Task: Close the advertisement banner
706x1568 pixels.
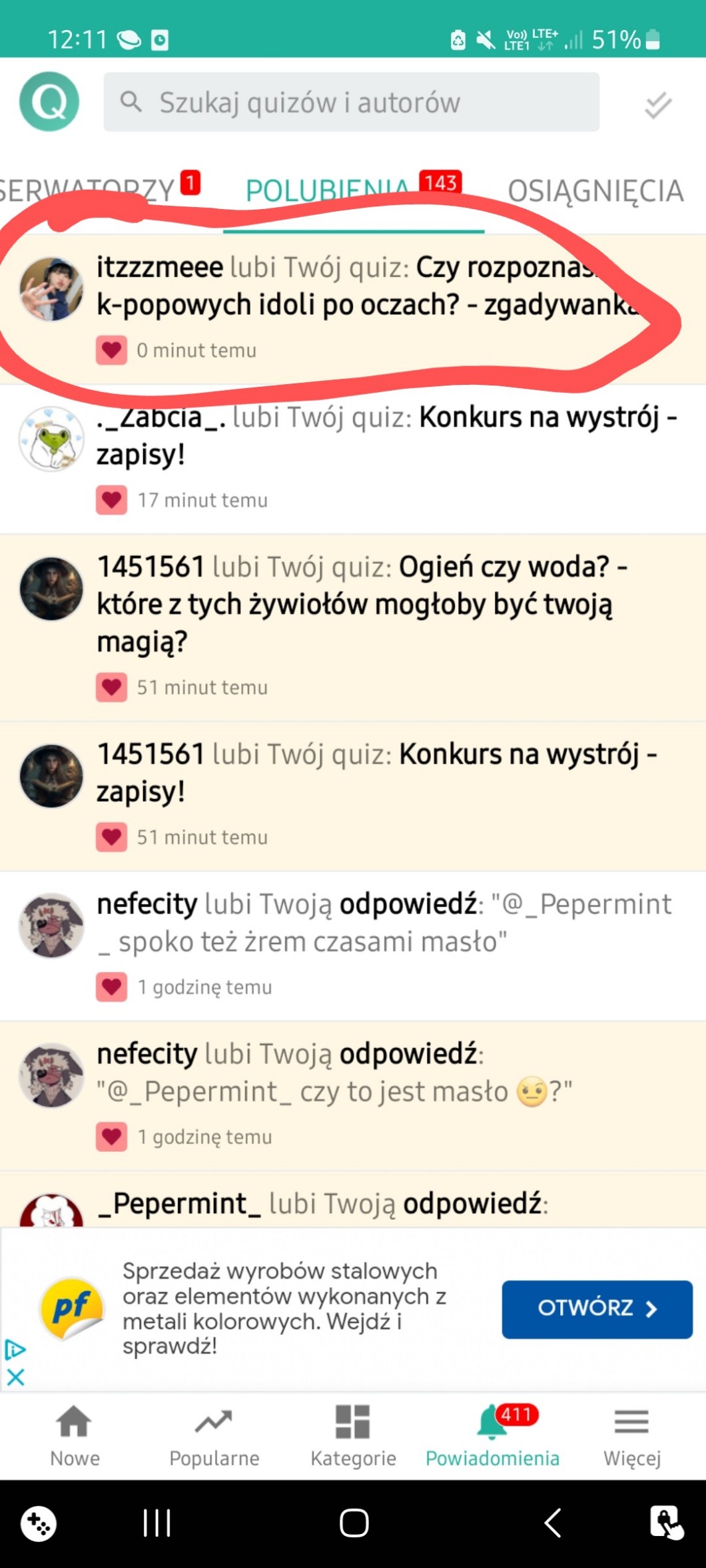Action: 15,1378
